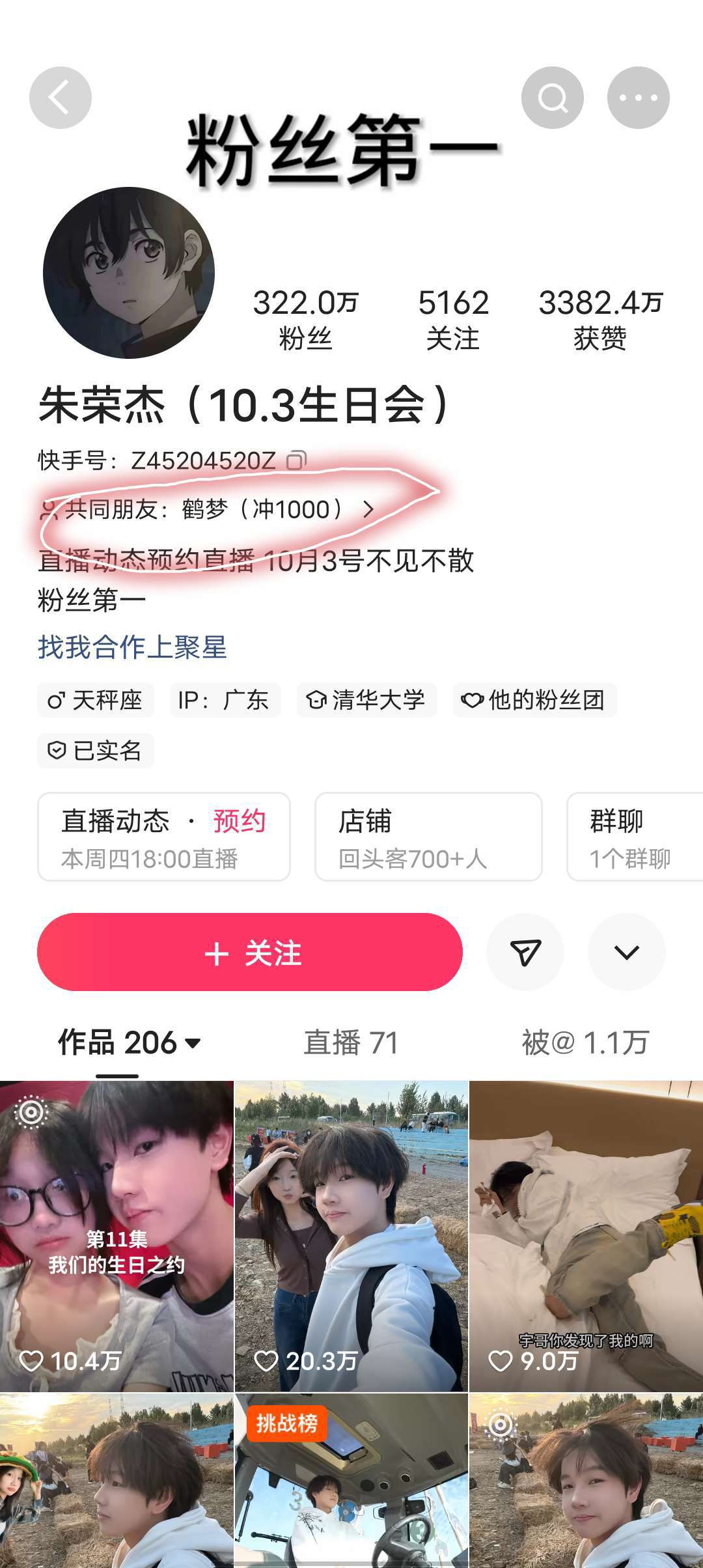Switch to the 直播 71 tab
703x1568 pixels.
pyautogui.click(x=351, y=1043)
